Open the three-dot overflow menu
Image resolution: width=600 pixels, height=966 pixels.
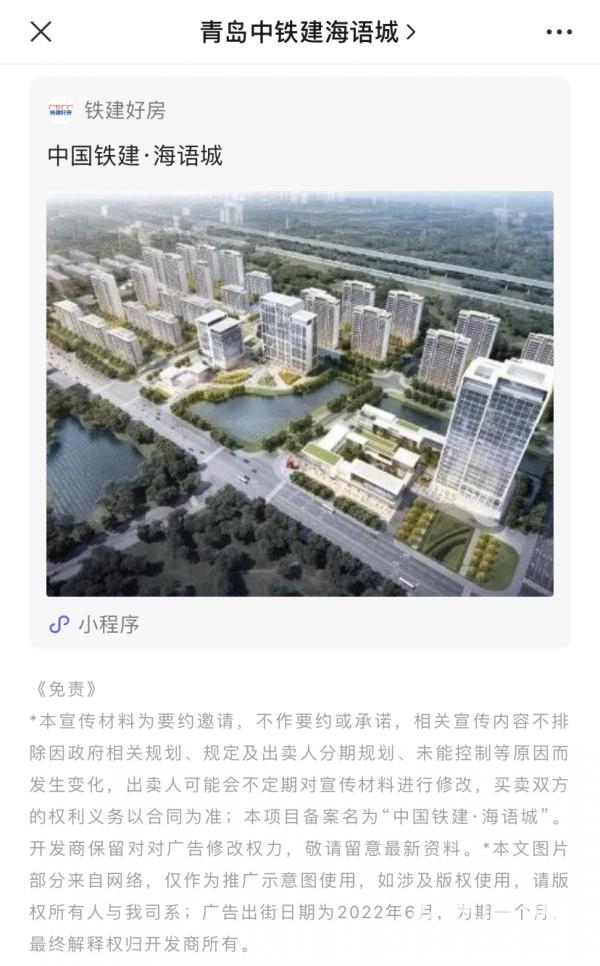pos(559,32)
